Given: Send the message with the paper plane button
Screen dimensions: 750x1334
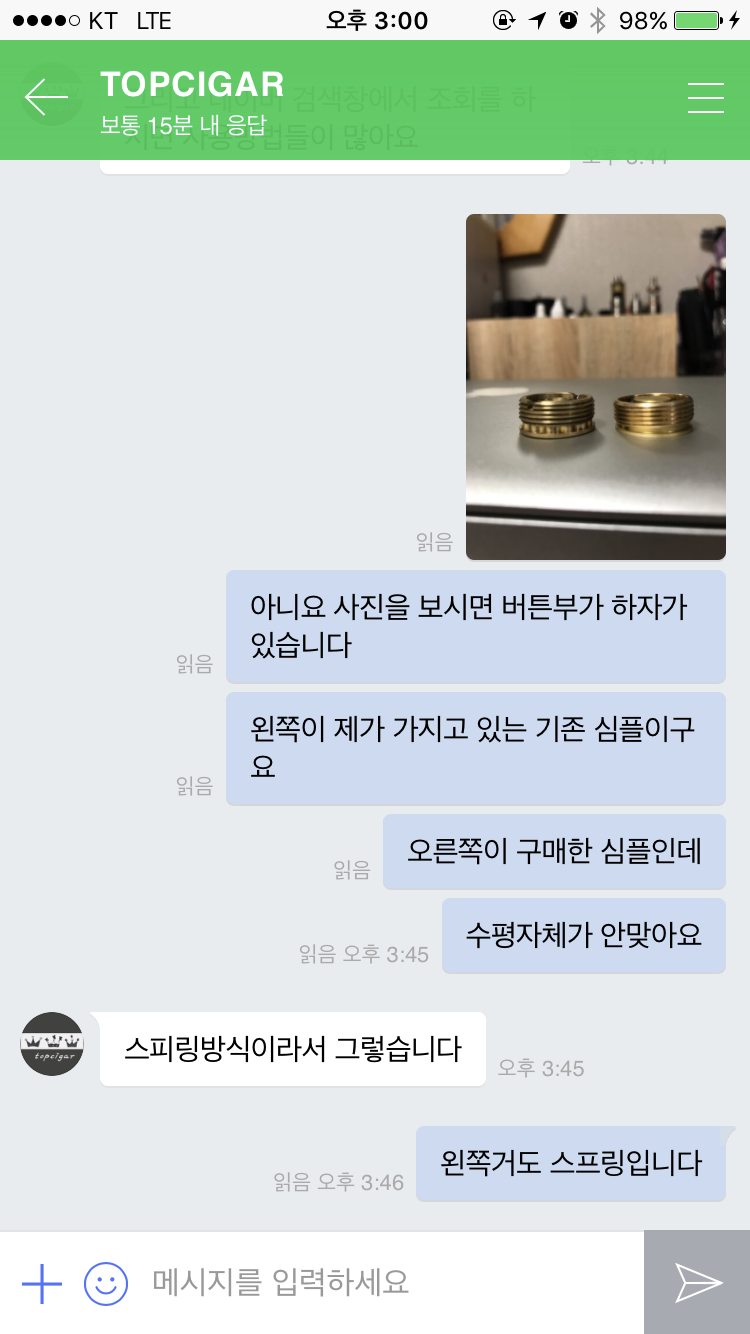Looking at the screenshot, I should [x=697, y=1282].
